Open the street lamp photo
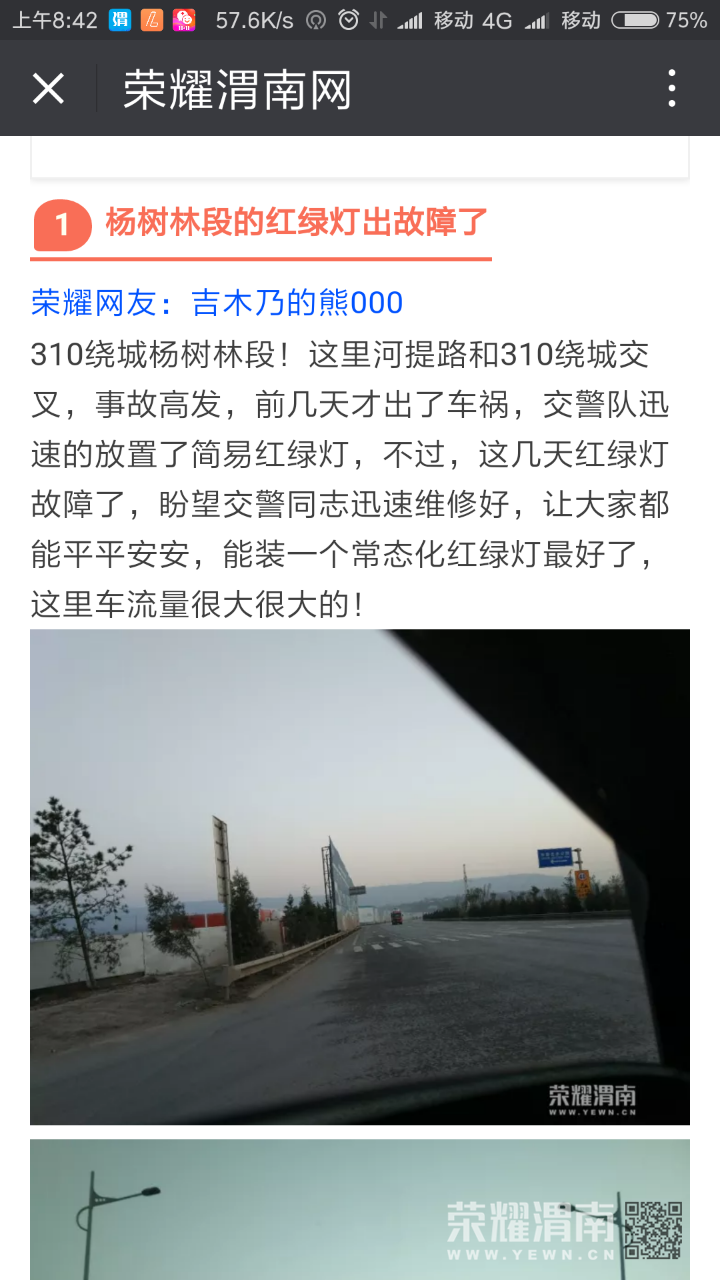720x1280 pixels. [x=359, y=1210]
